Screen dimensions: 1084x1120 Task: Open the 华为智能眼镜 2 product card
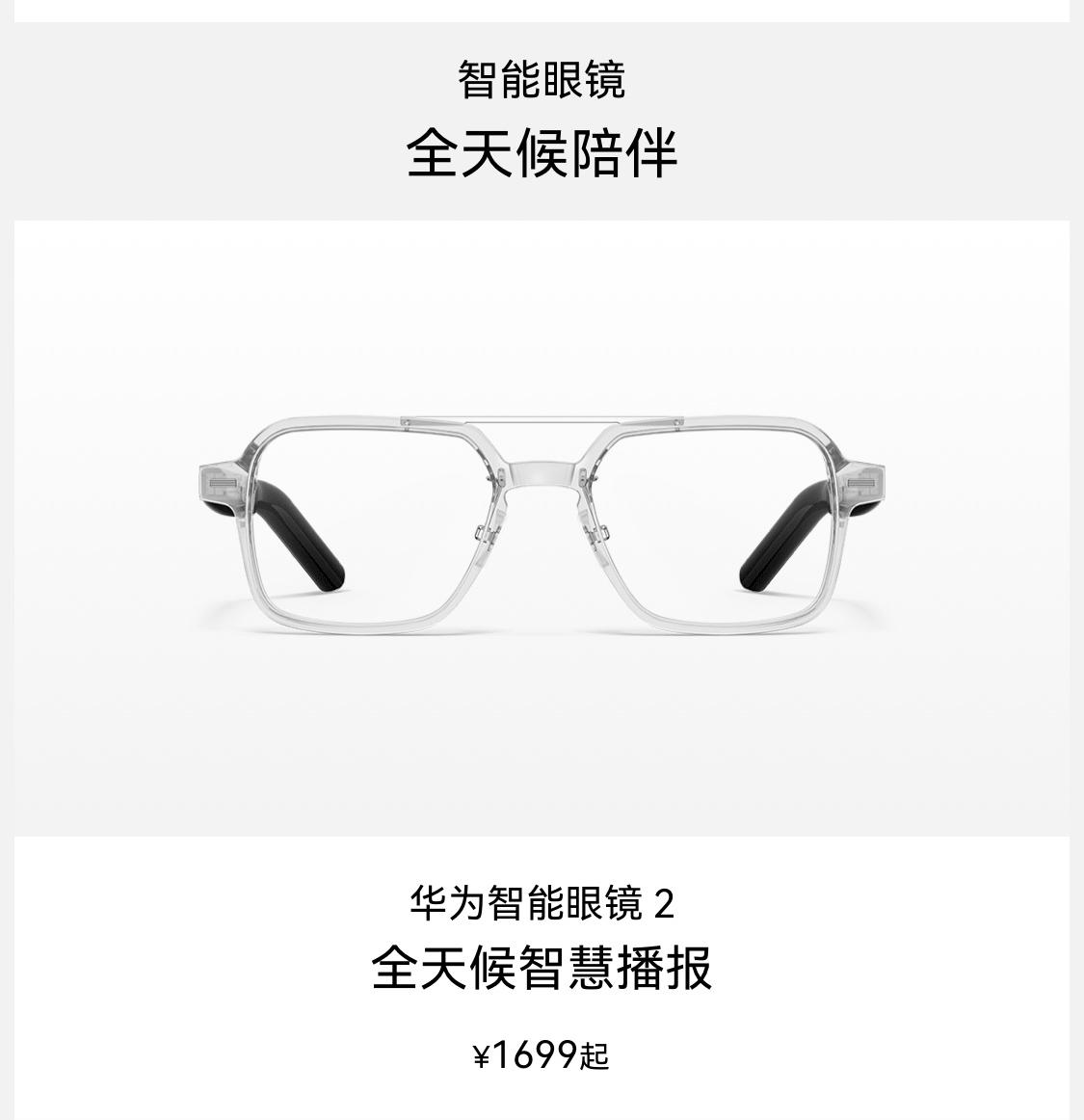(542, 904)
